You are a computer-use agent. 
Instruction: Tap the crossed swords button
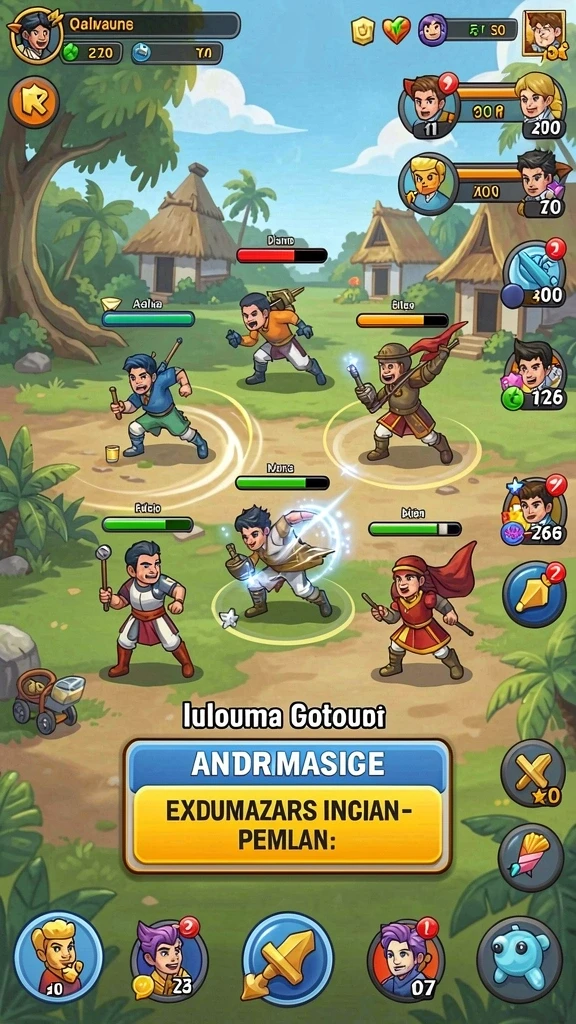533,773
